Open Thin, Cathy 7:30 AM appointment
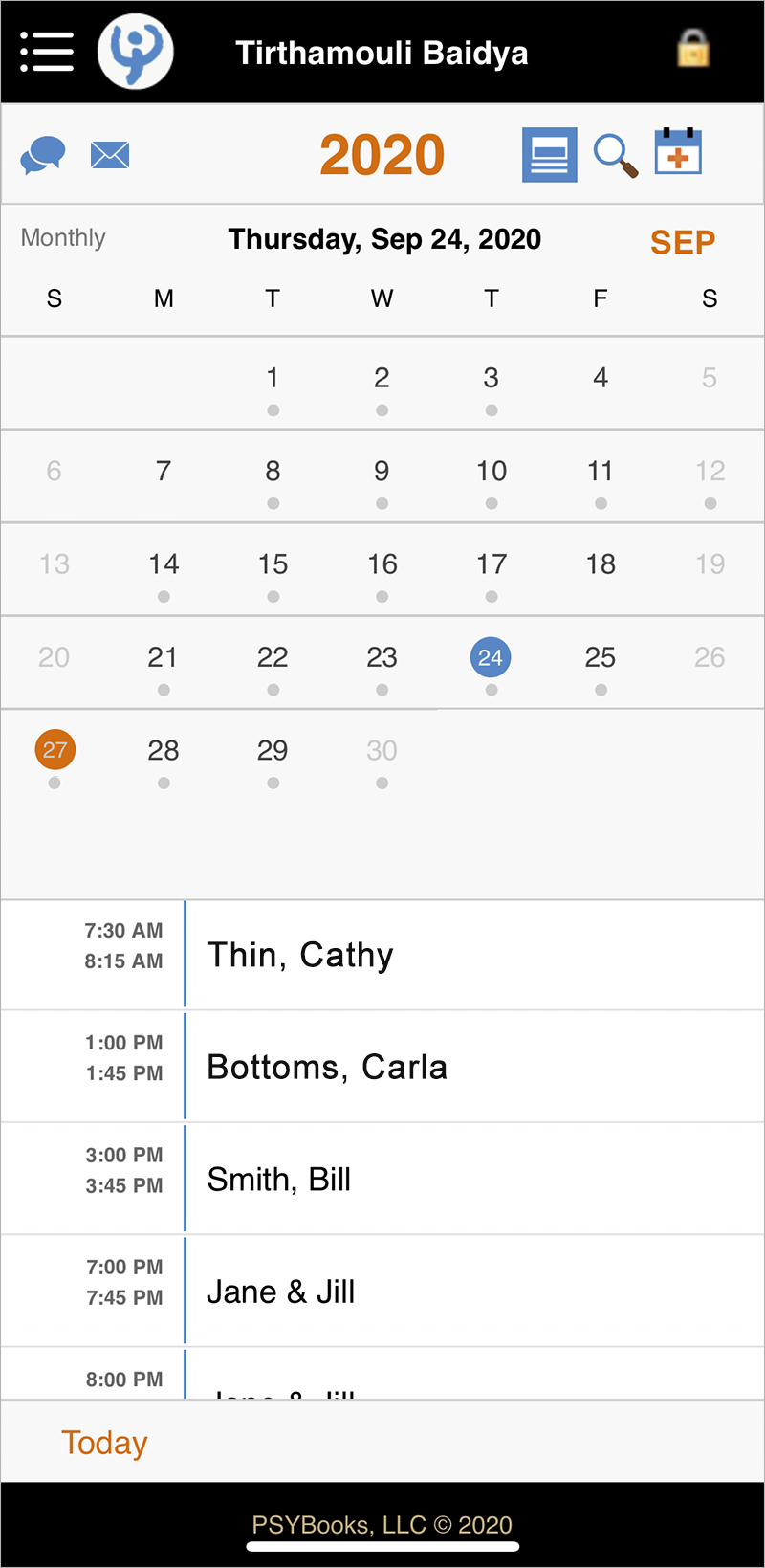This screenshot has width=765, height=1568. 382,955
